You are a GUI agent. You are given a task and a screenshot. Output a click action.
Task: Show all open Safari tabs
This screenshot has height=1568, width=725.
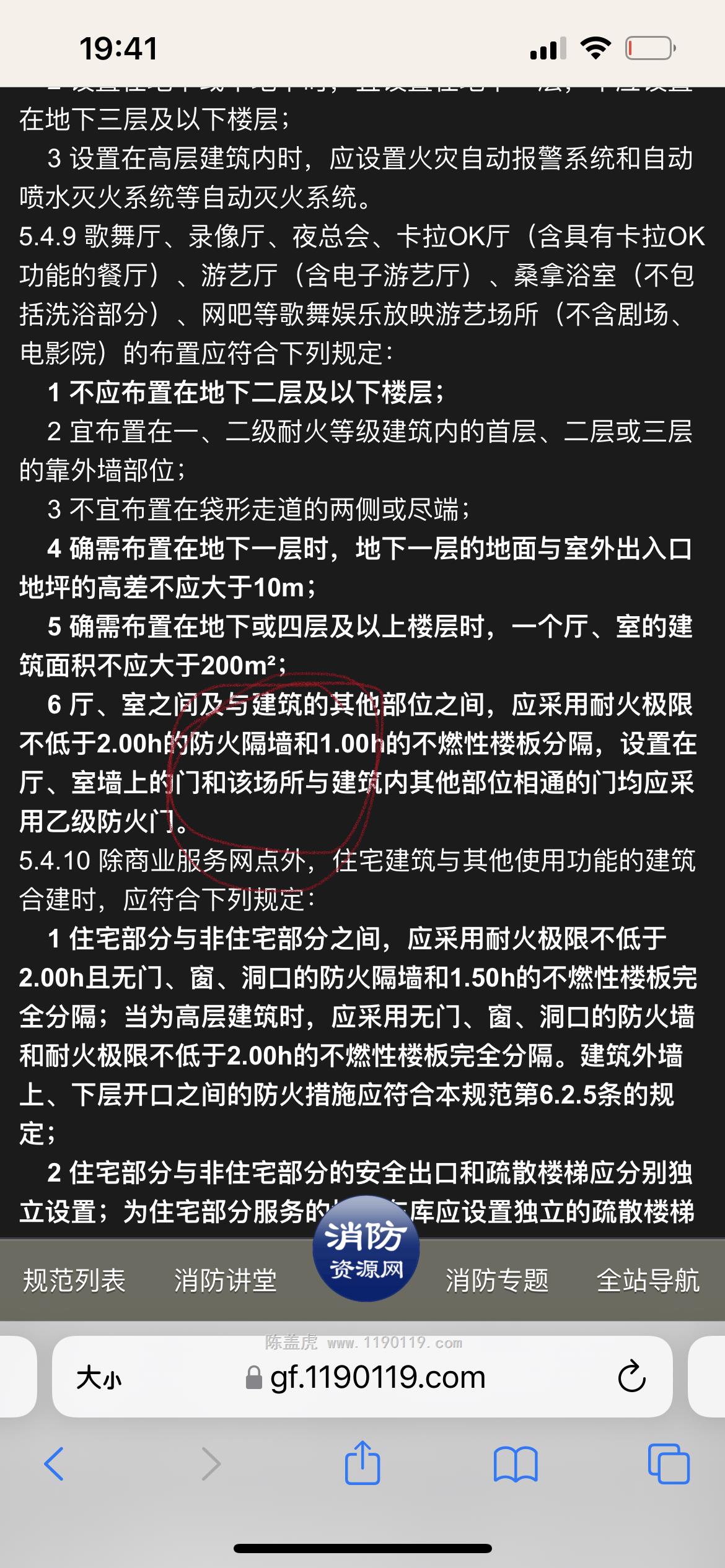(669, 1464)
